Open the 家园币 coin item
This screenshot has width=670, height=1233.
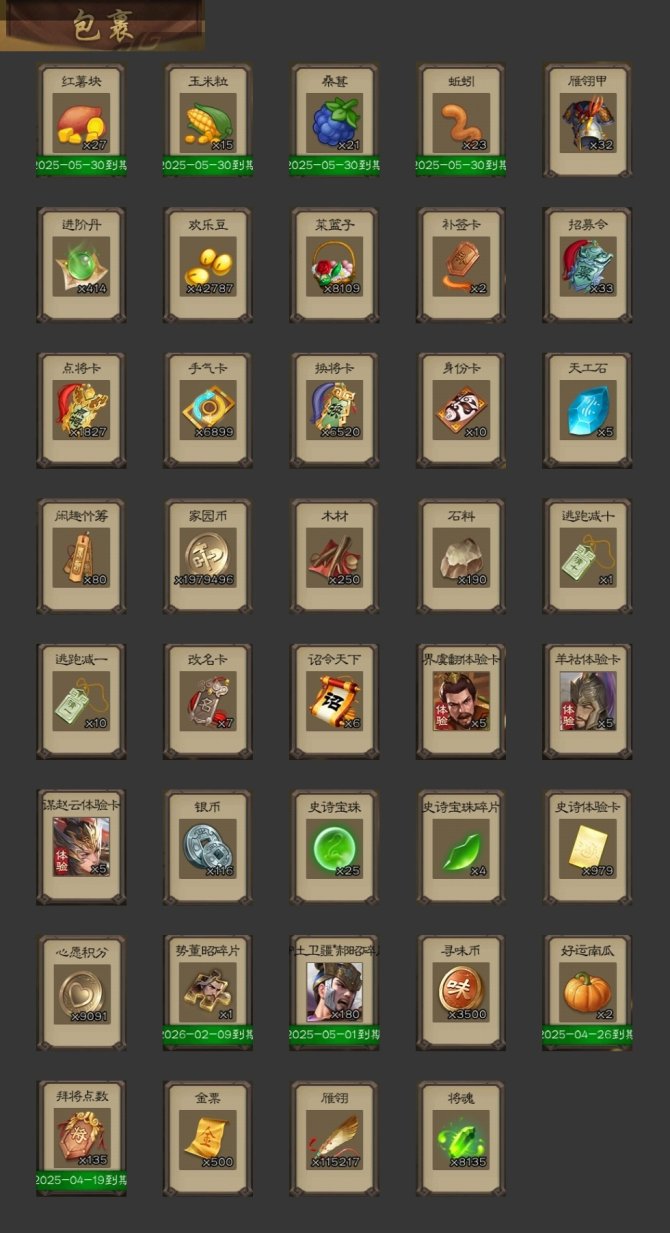point(208,556)
